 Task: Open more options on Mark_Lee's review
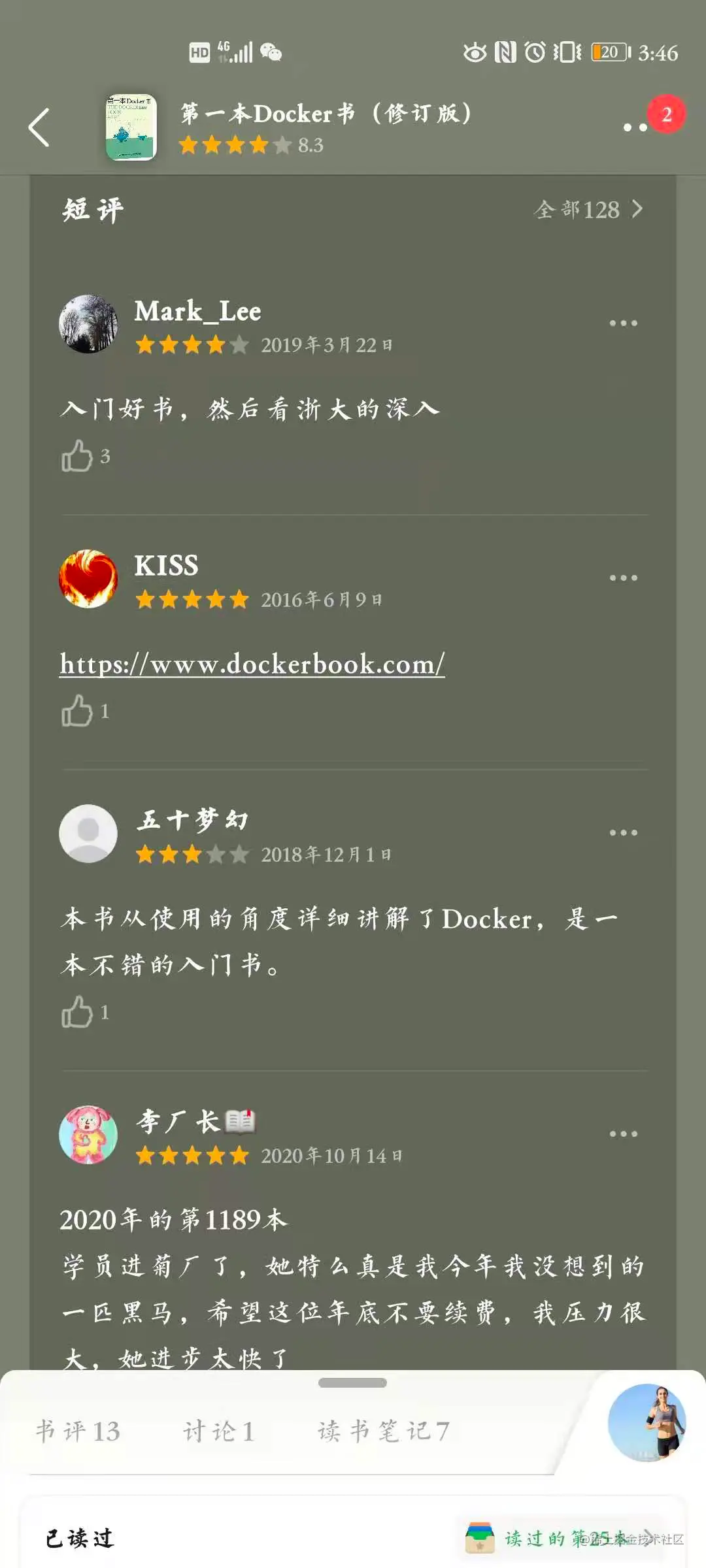623,323
